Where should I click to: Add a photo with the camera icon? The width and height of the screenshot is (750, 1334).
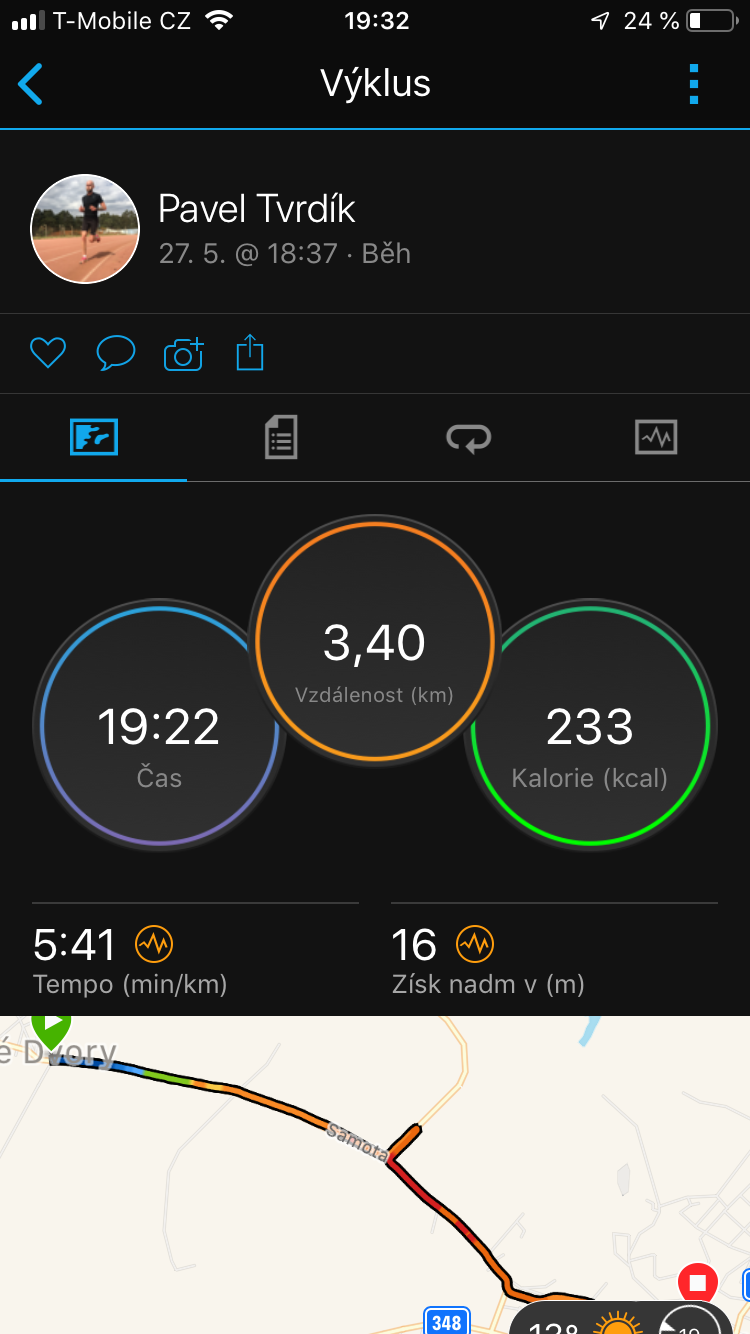(x=184, y=354)
